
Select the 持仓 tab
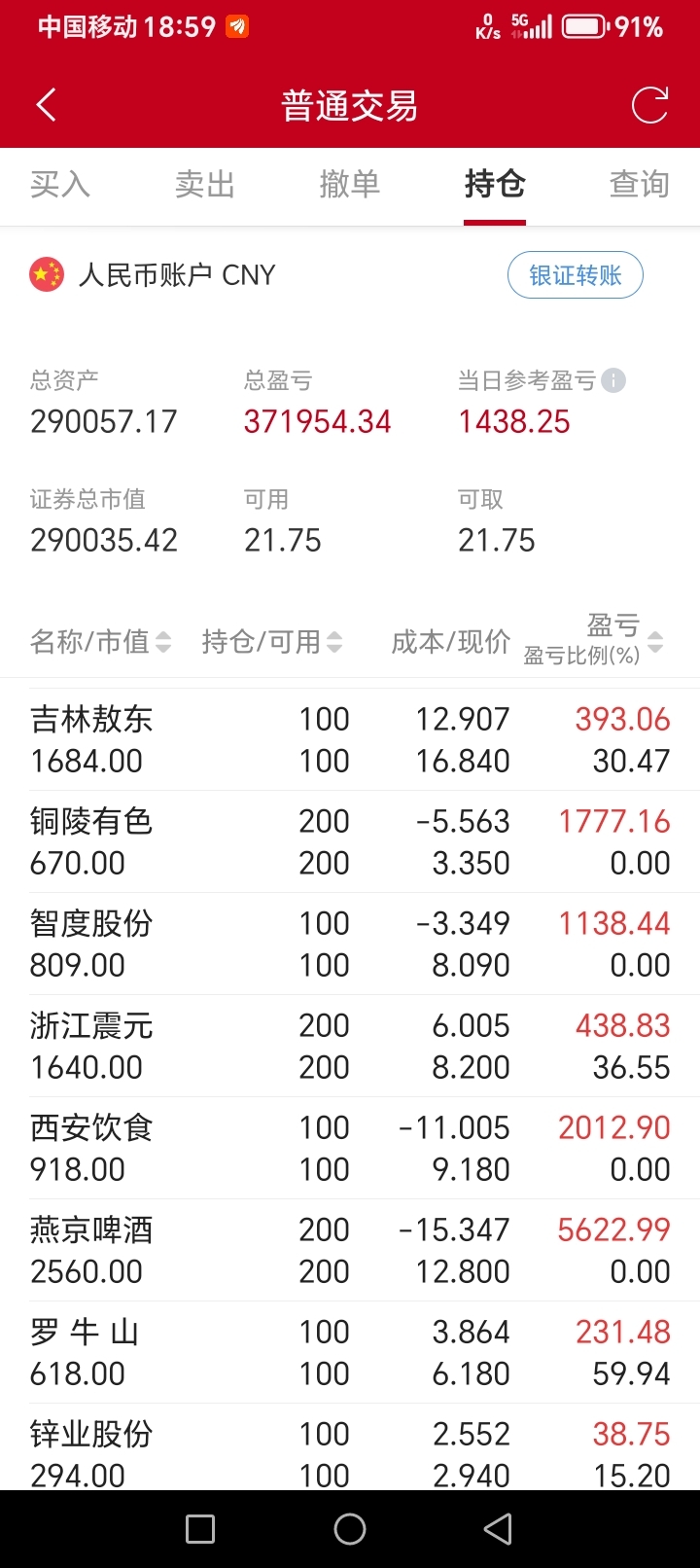(495, 184)
